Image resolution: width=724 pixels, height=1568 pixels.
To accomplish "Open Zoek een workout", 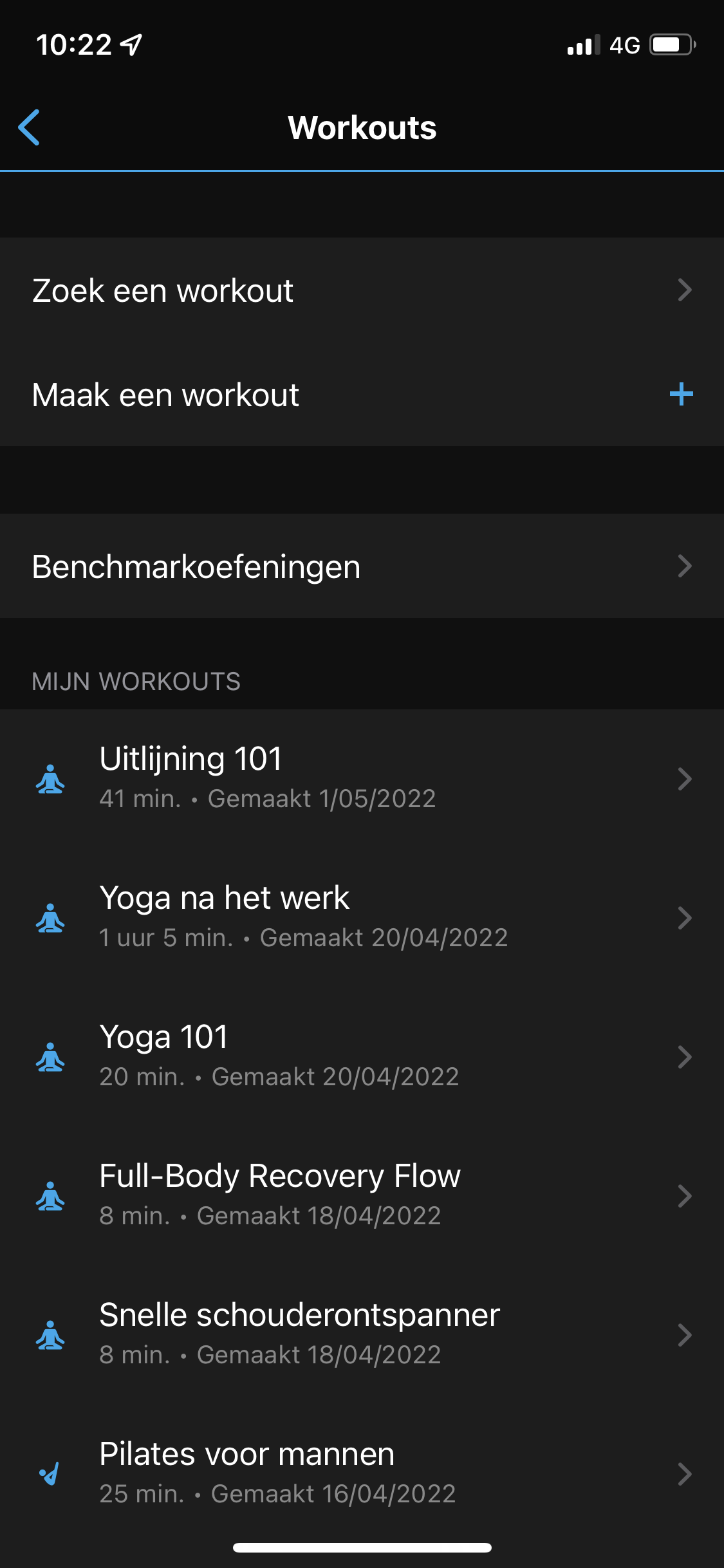I will [360, 290].
